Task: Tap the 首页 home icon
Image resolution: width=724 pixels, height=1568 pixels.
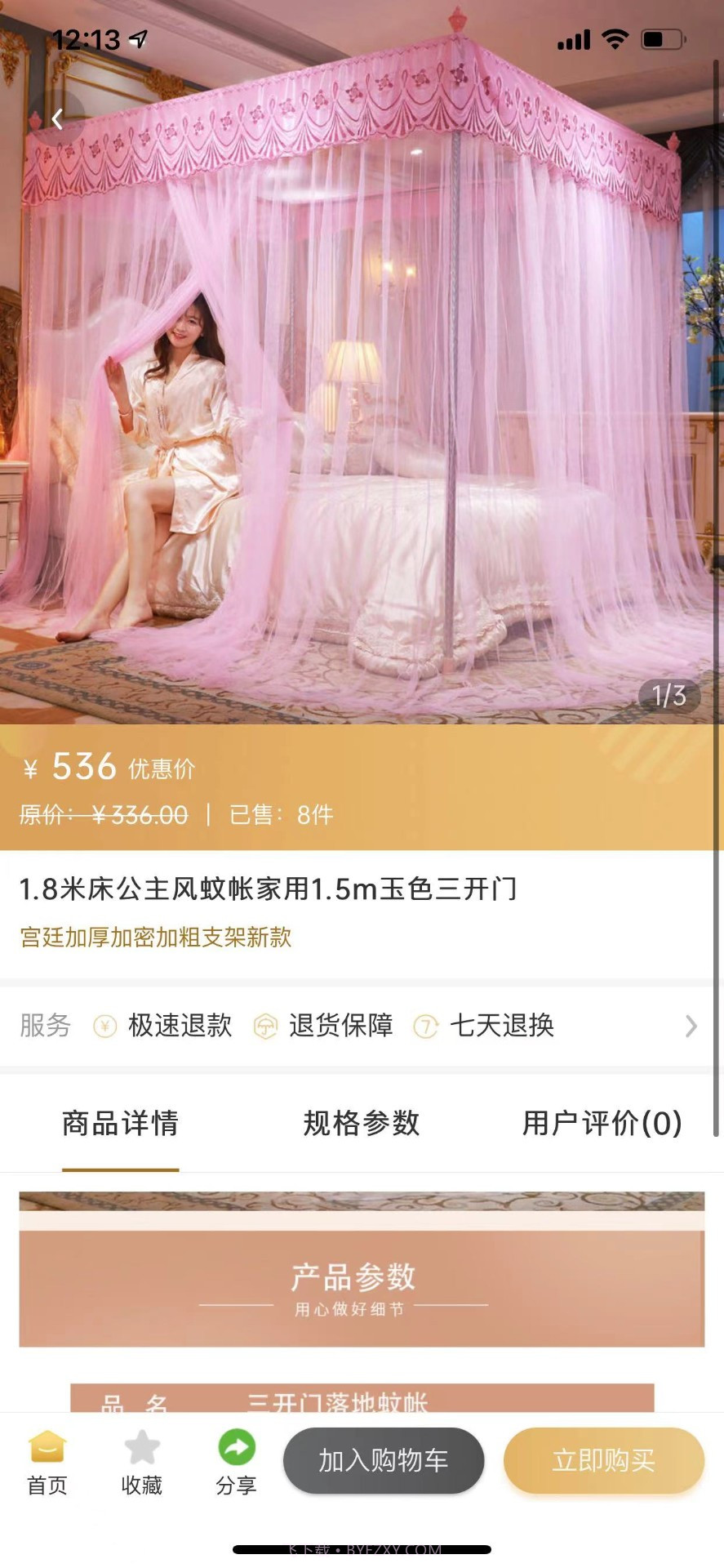Action: tap(47, 1462)
